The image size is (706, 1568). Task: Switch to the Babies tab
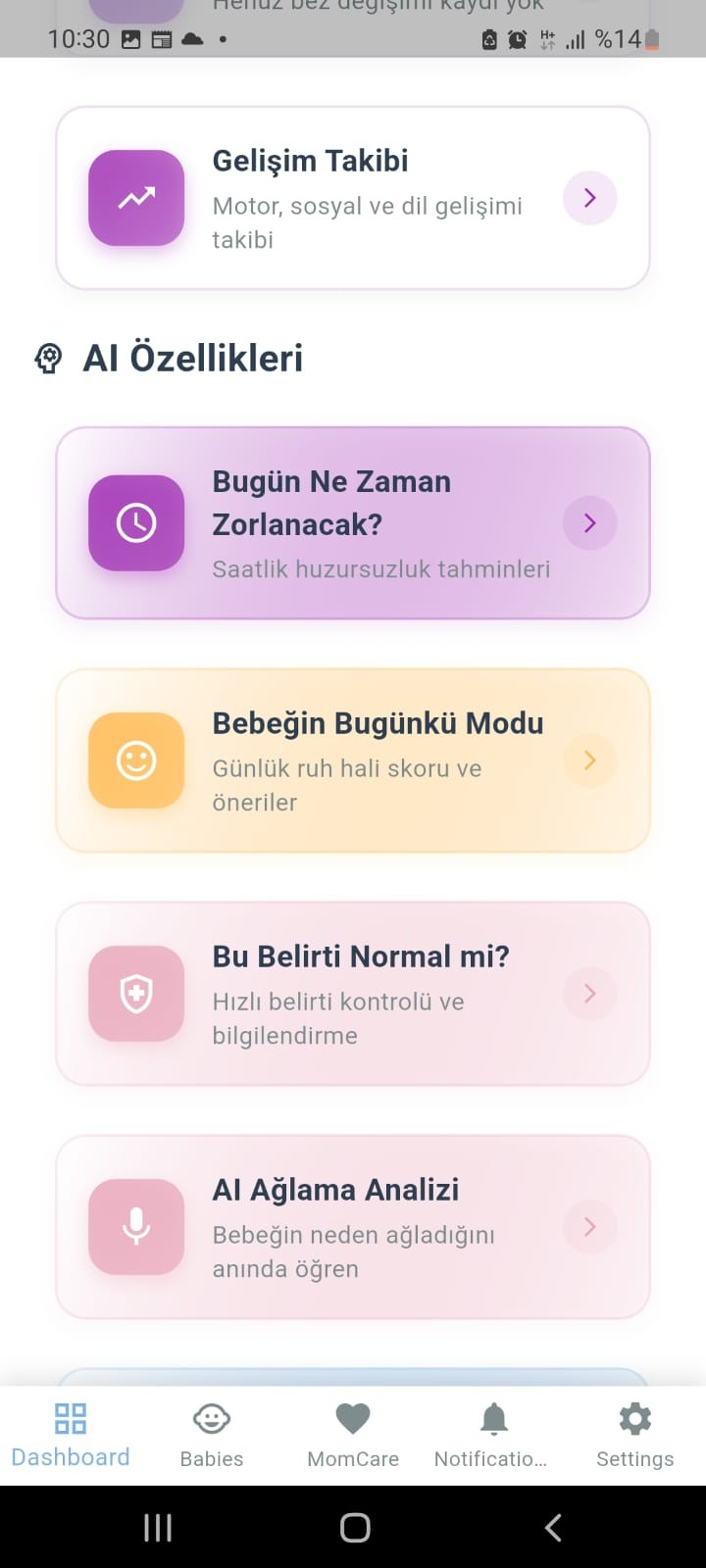click(x=212, y=1435)
